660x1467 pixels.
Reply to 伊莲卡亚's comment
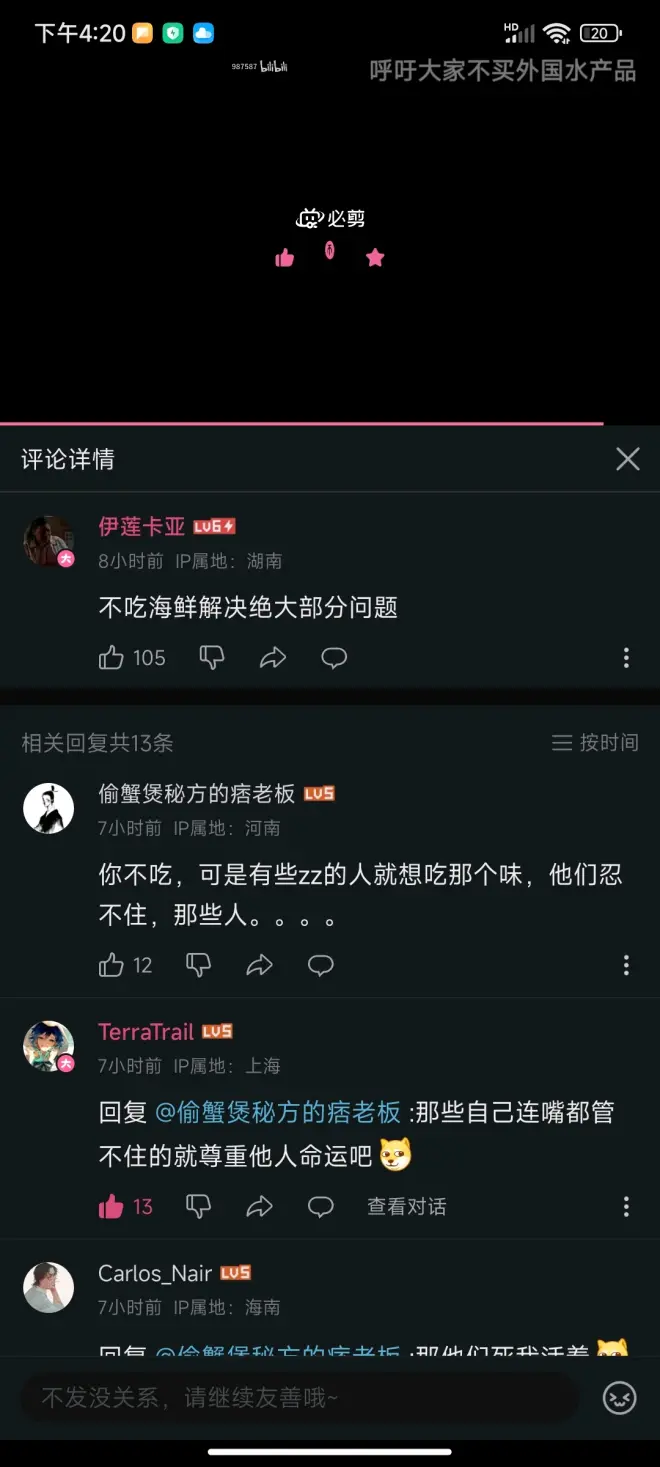tap(334, 658)
